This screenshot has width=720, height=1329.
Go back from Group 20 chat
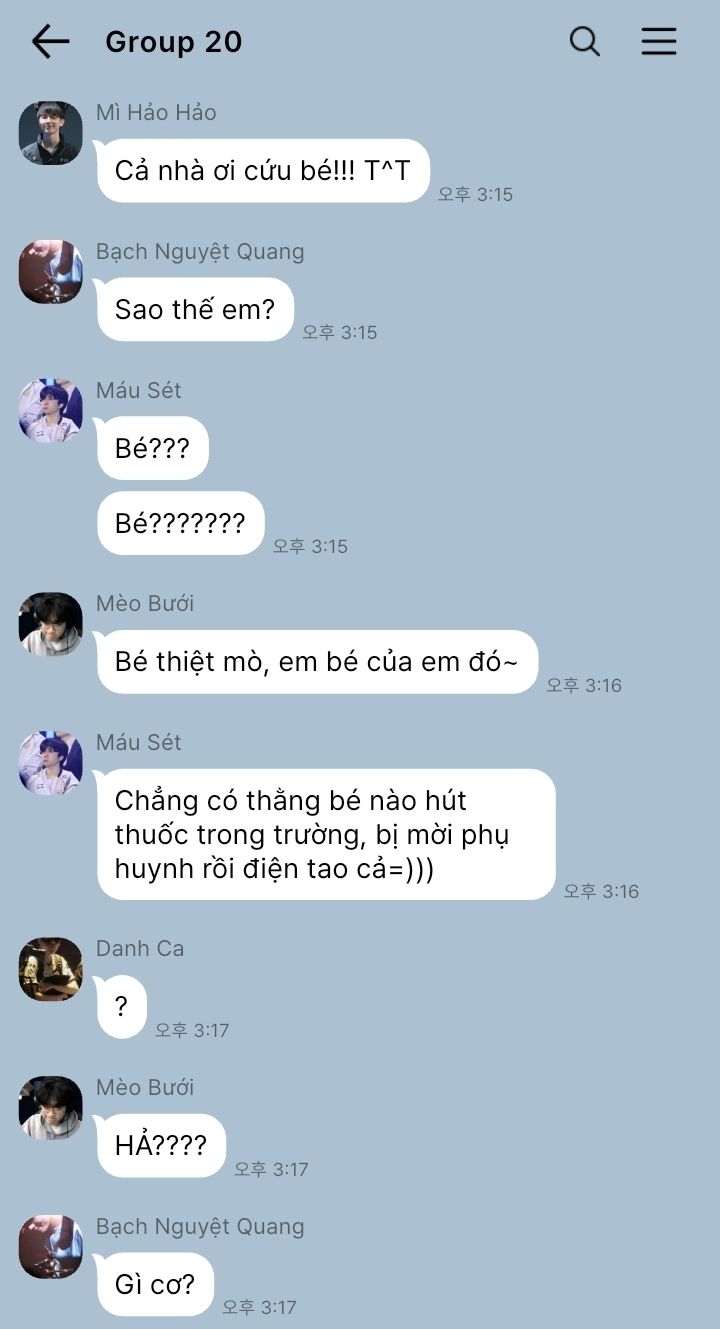click(50, 42)
